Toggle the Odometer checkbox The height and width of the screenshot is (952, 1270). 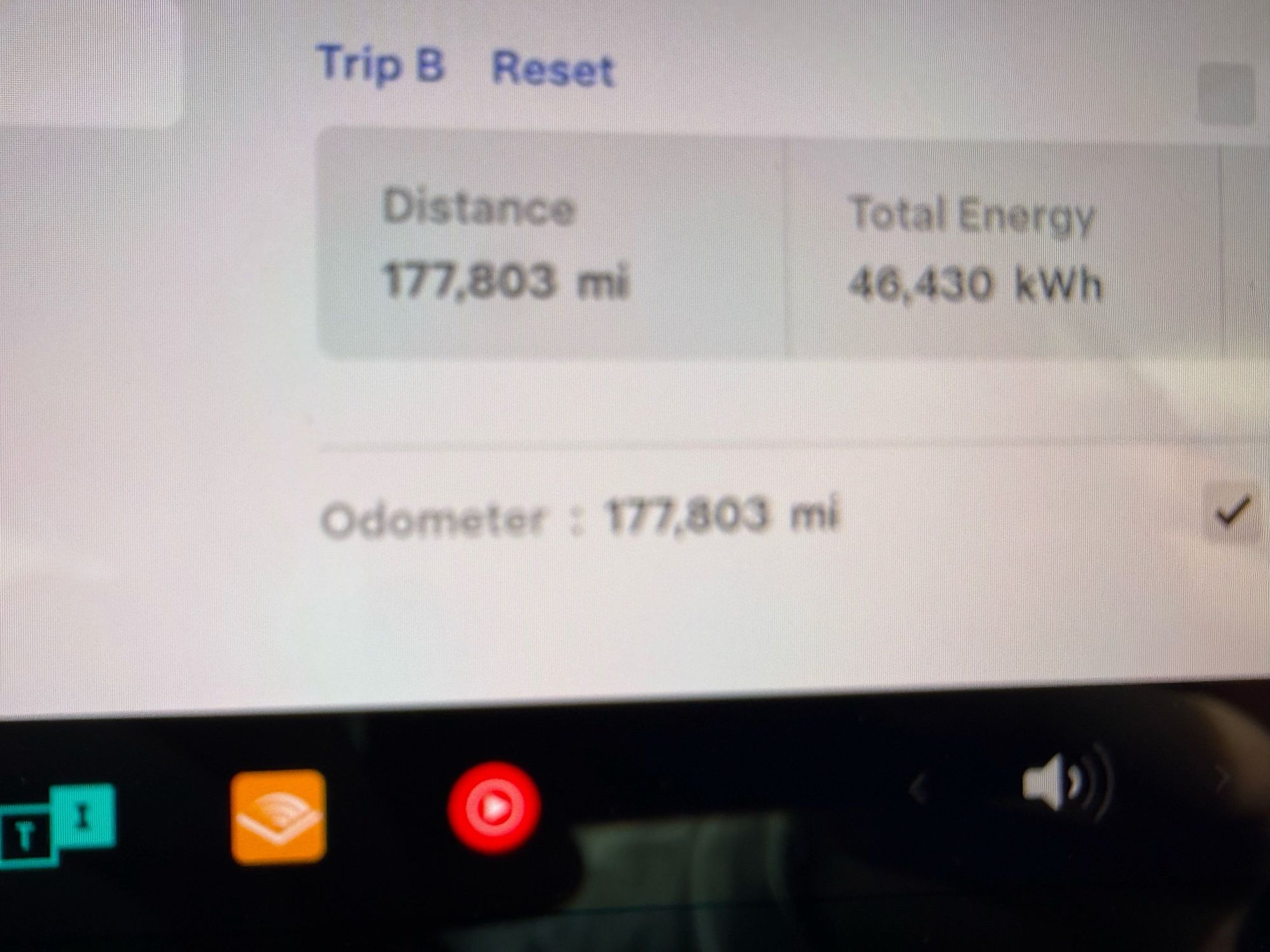pyautogui.click(x=1232, y=512)
